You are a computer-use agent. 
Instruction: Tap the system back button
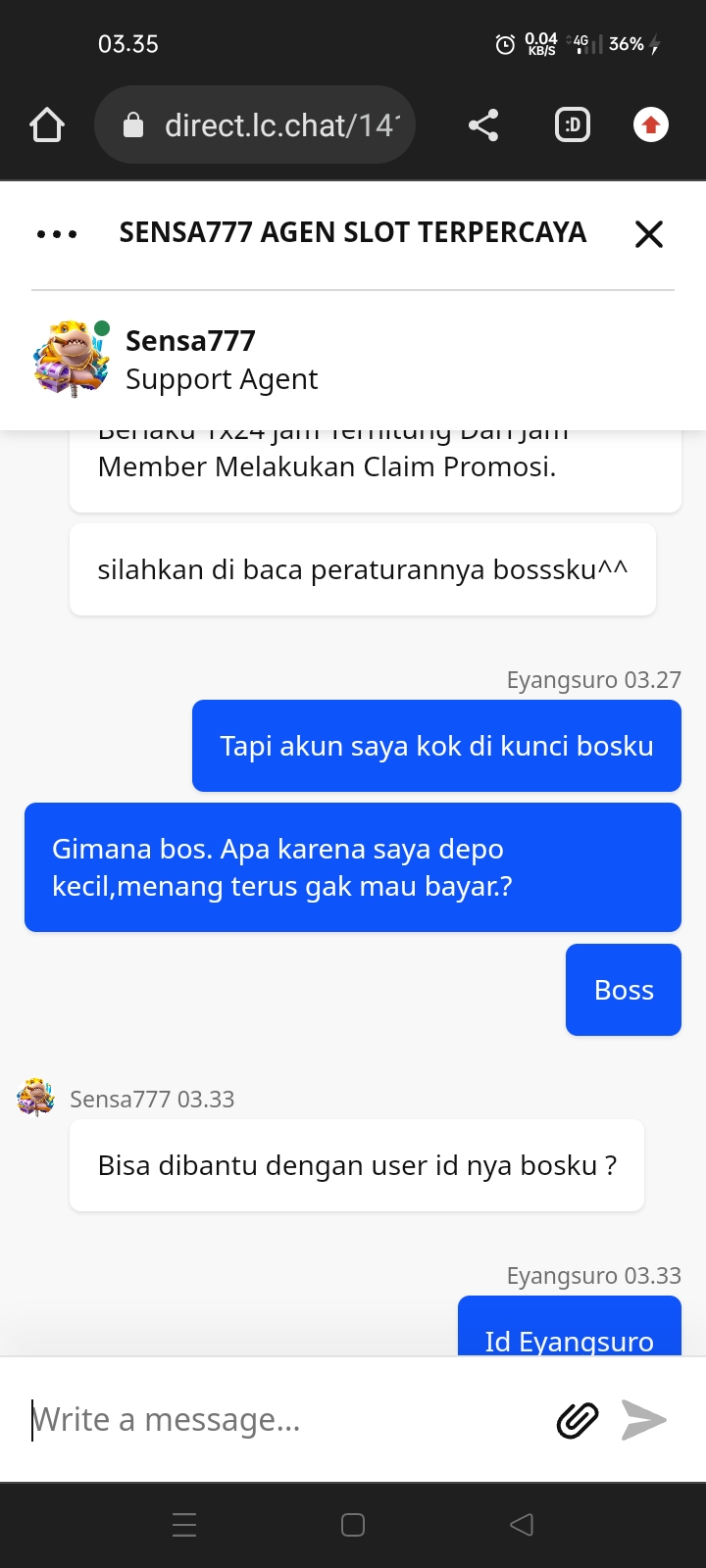point(522,1525)
